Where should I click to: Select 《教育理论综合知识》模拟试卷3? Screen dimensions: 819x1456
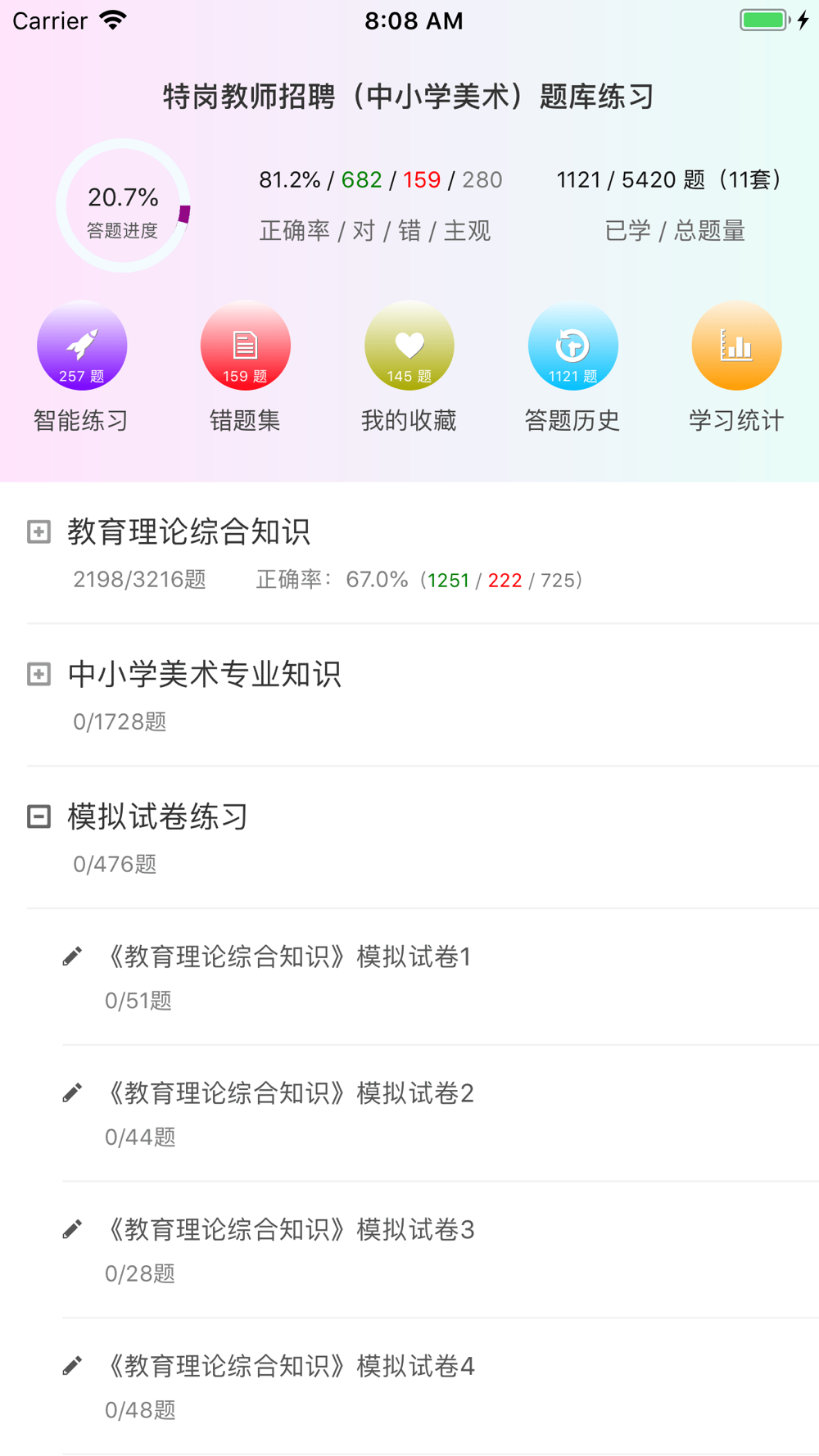click(290, 1230)
